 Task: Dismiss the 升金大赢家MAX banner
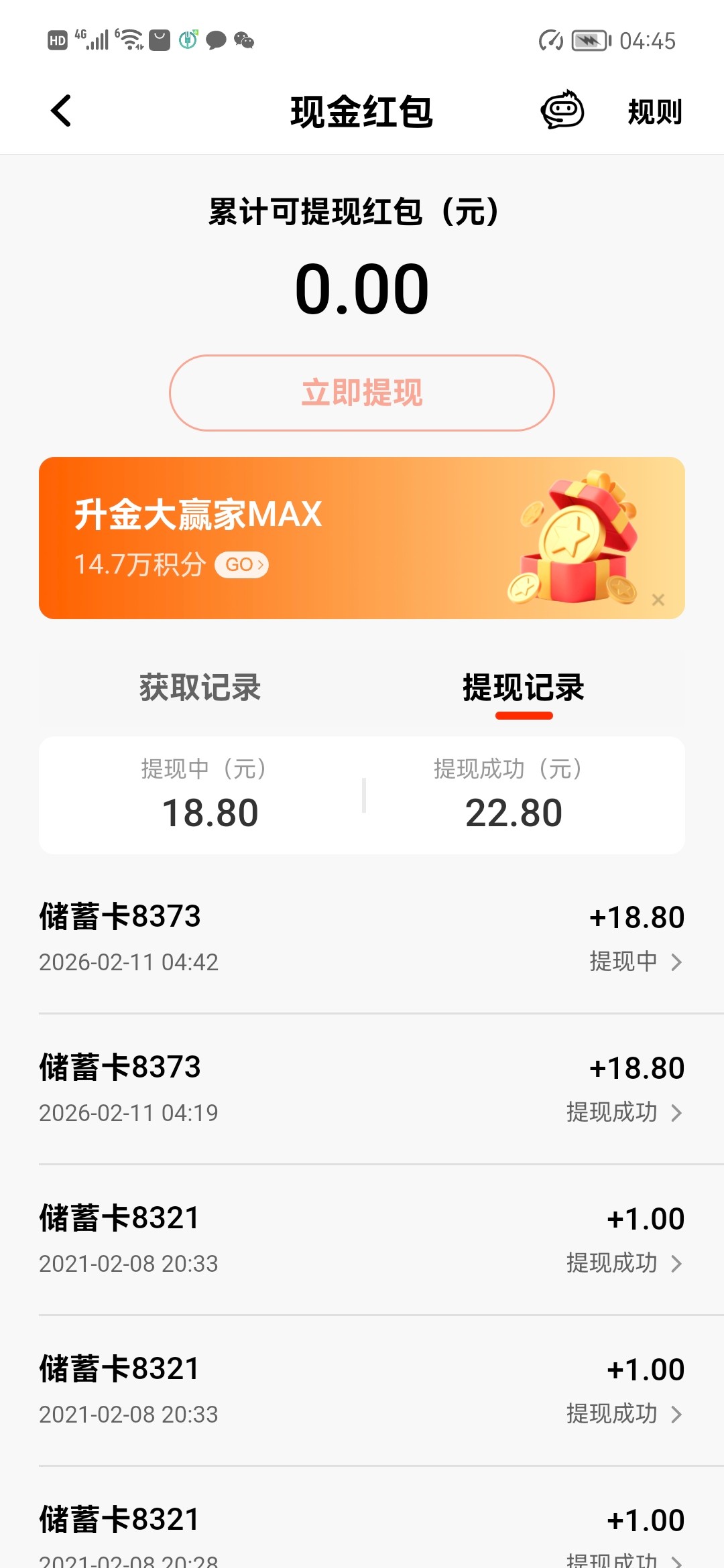tap(658, 600)
